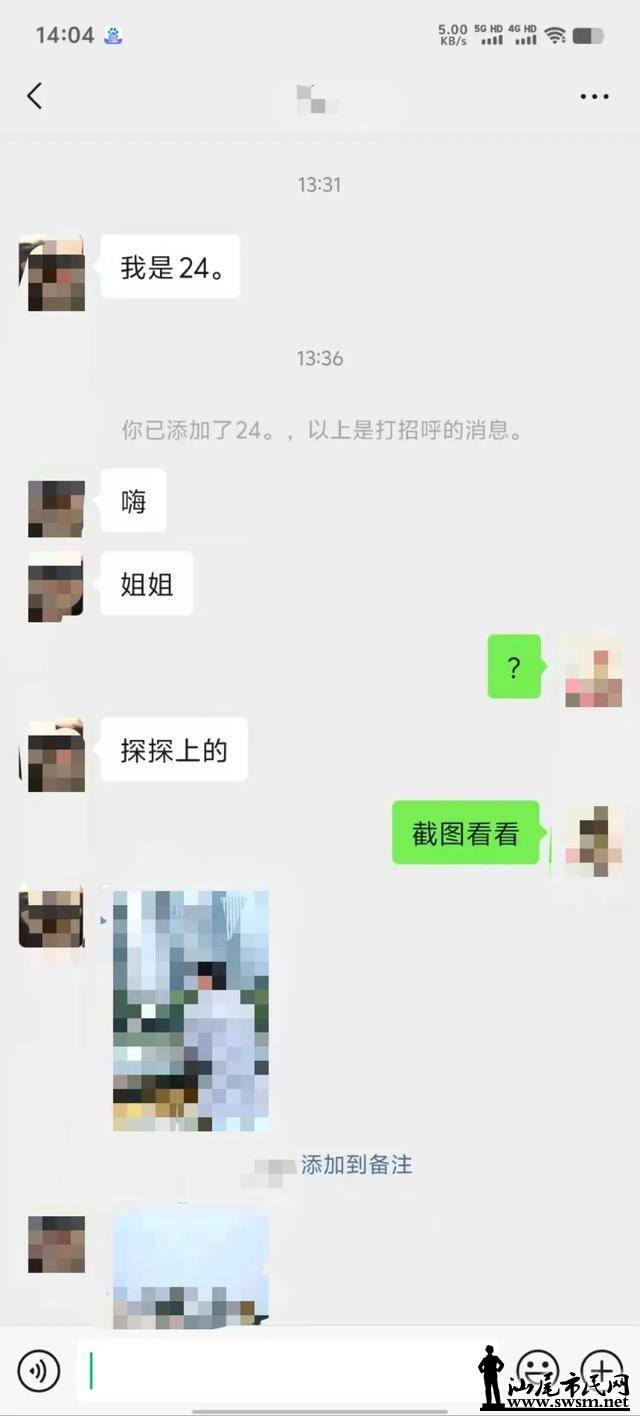Open the emoji picker
The width and height of the screenshot is (640, 1416).
pos(537,1369)
